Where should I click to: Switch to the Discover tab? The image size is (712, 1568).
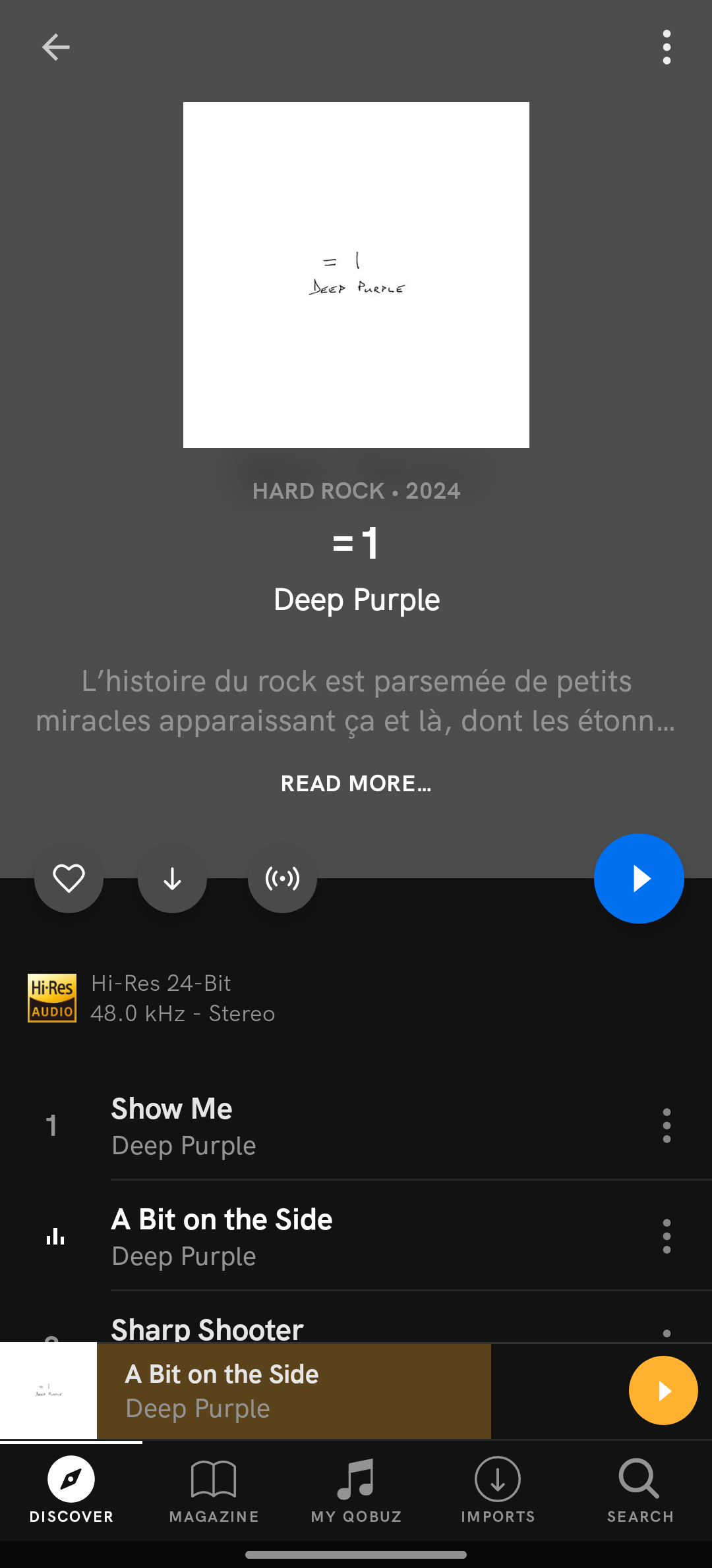pos(71,1490)
